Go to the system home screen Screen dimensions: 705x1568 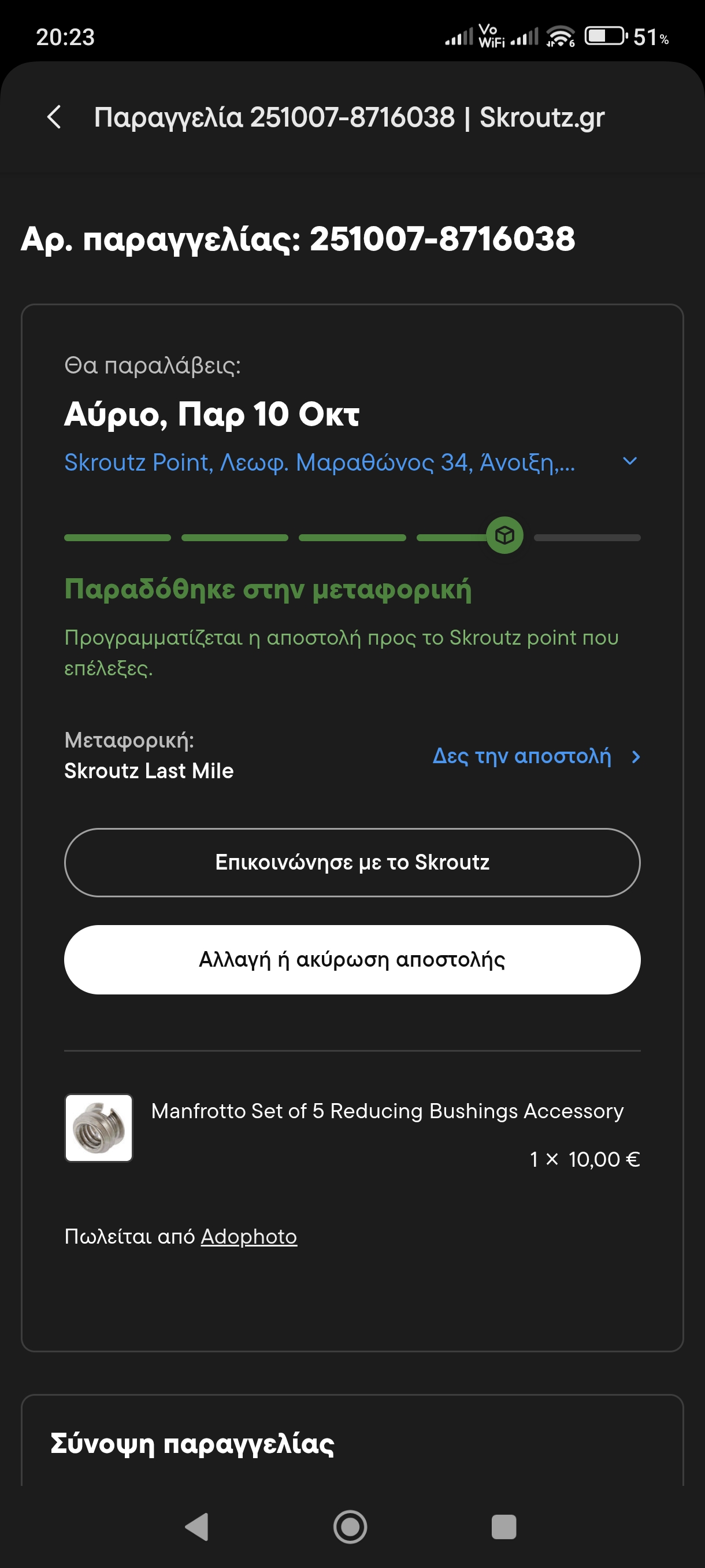[350, 1526]
